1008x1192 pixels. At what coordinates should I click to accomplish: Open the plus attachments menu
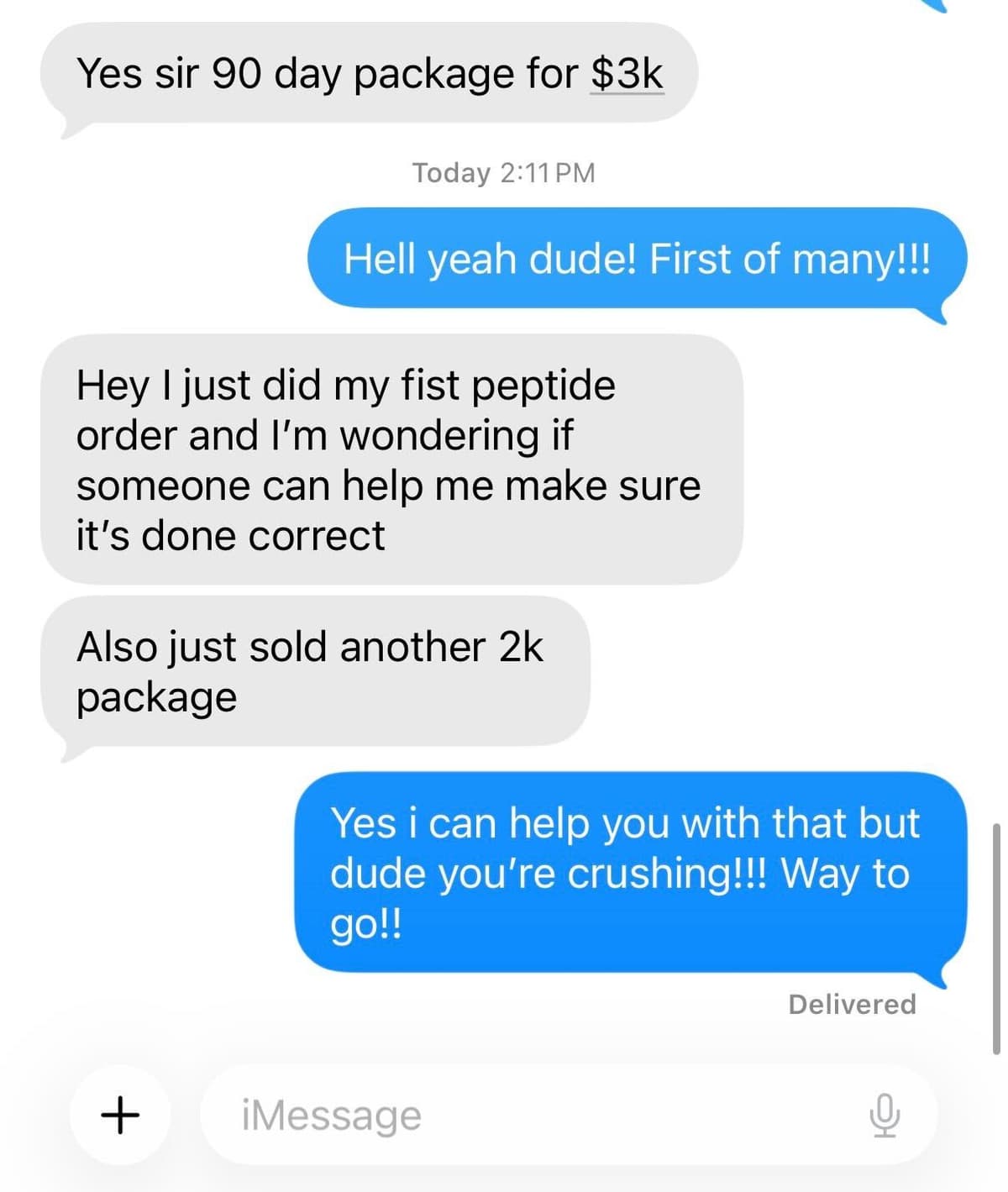point(120,1115)
